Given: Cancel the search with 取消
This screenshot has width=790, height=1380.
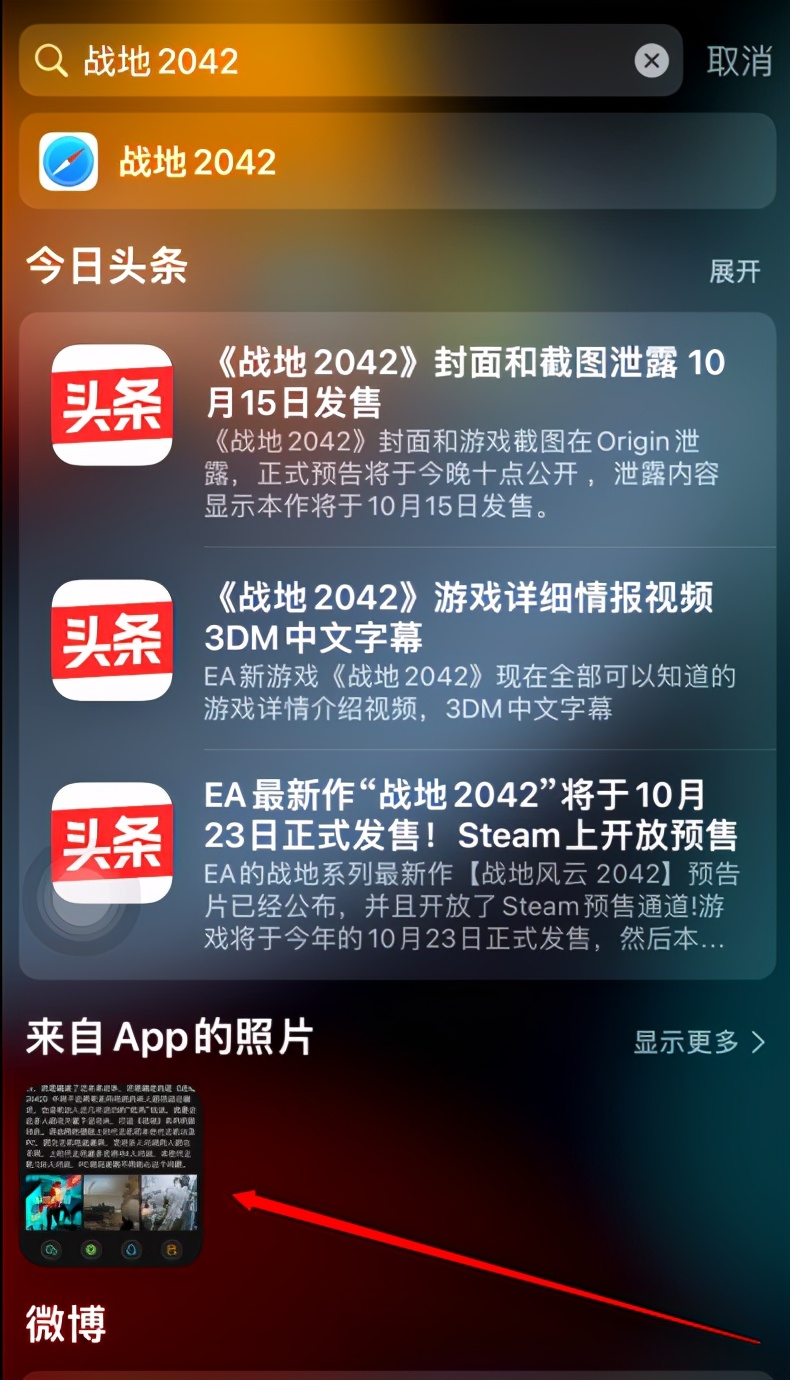Looking at the screenshot, I should pos(740,61).
